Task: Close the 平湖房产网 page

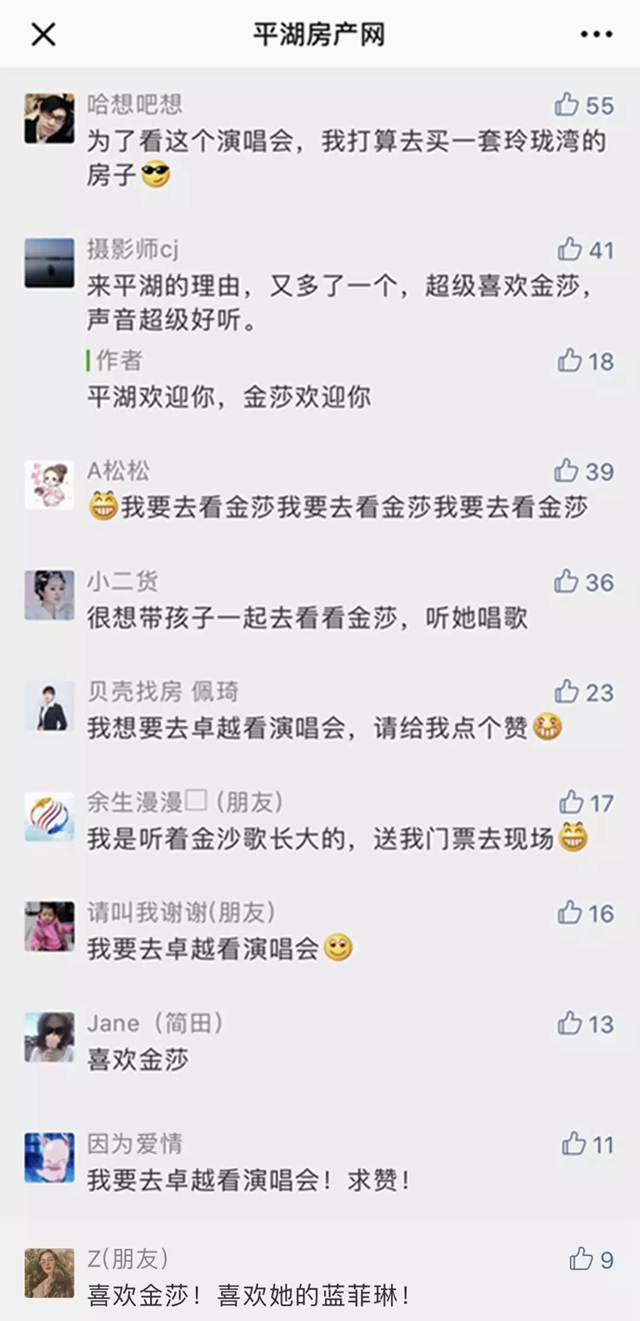Action: pyautogui.click(x=43, y=35)
